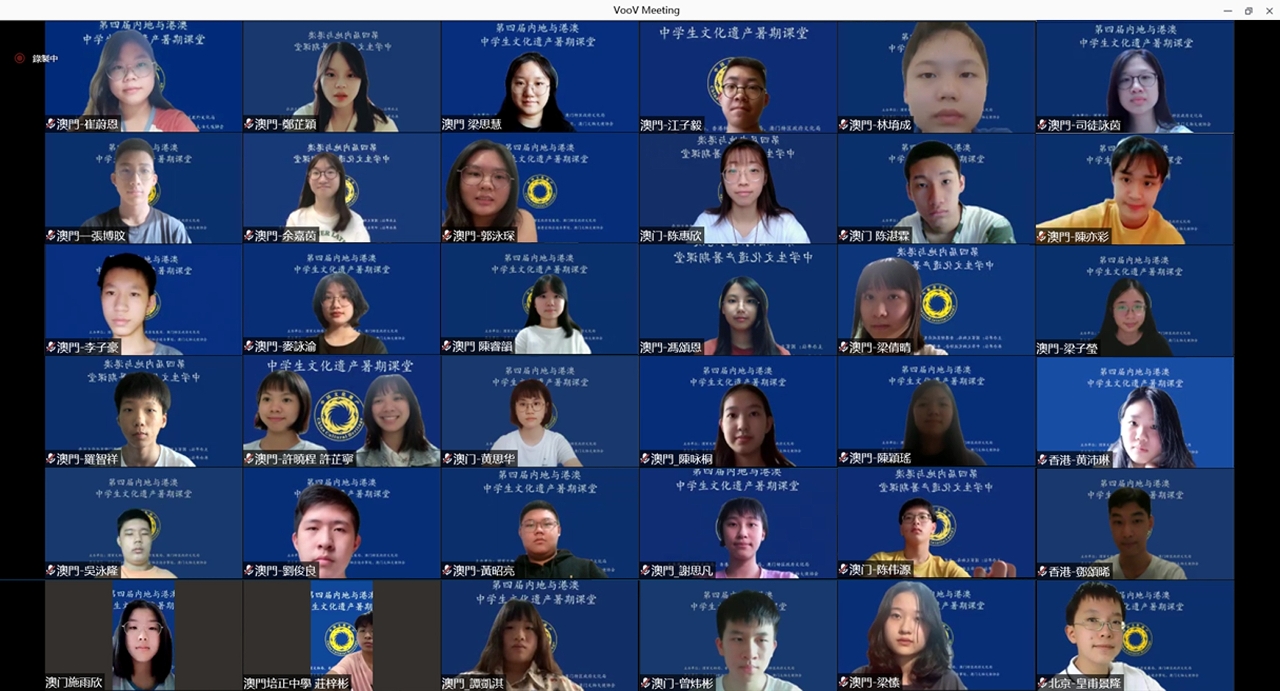Close the VooV Meeting window
Image resolution: width=1280 pixels, height=691 pixels.
click(1268, 10)
